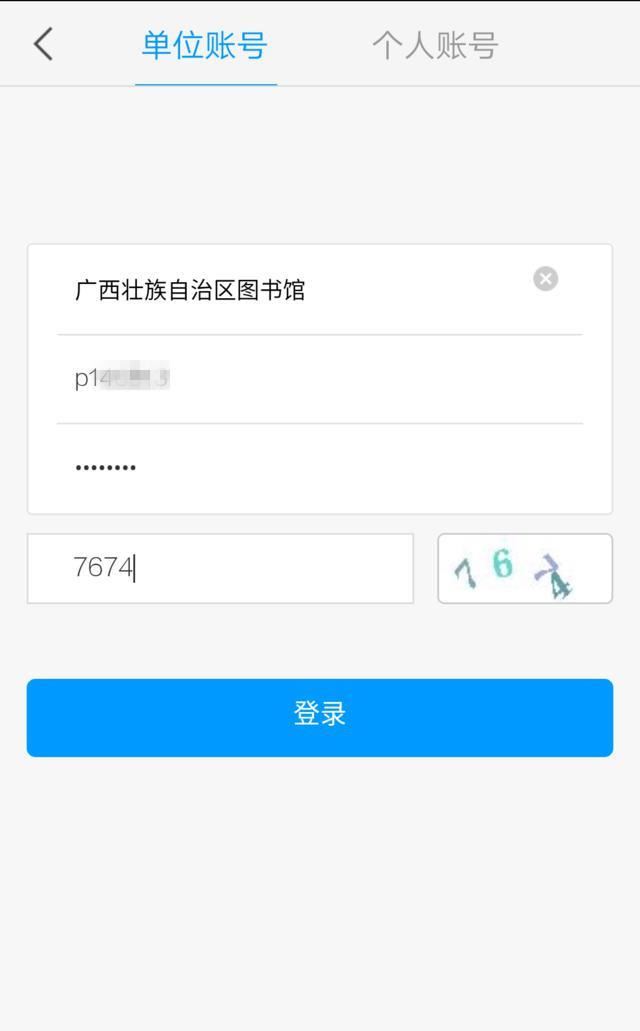
Task: Switch to the 个人账号 tab
Action: pyautogui.click(x=435, y=45)
